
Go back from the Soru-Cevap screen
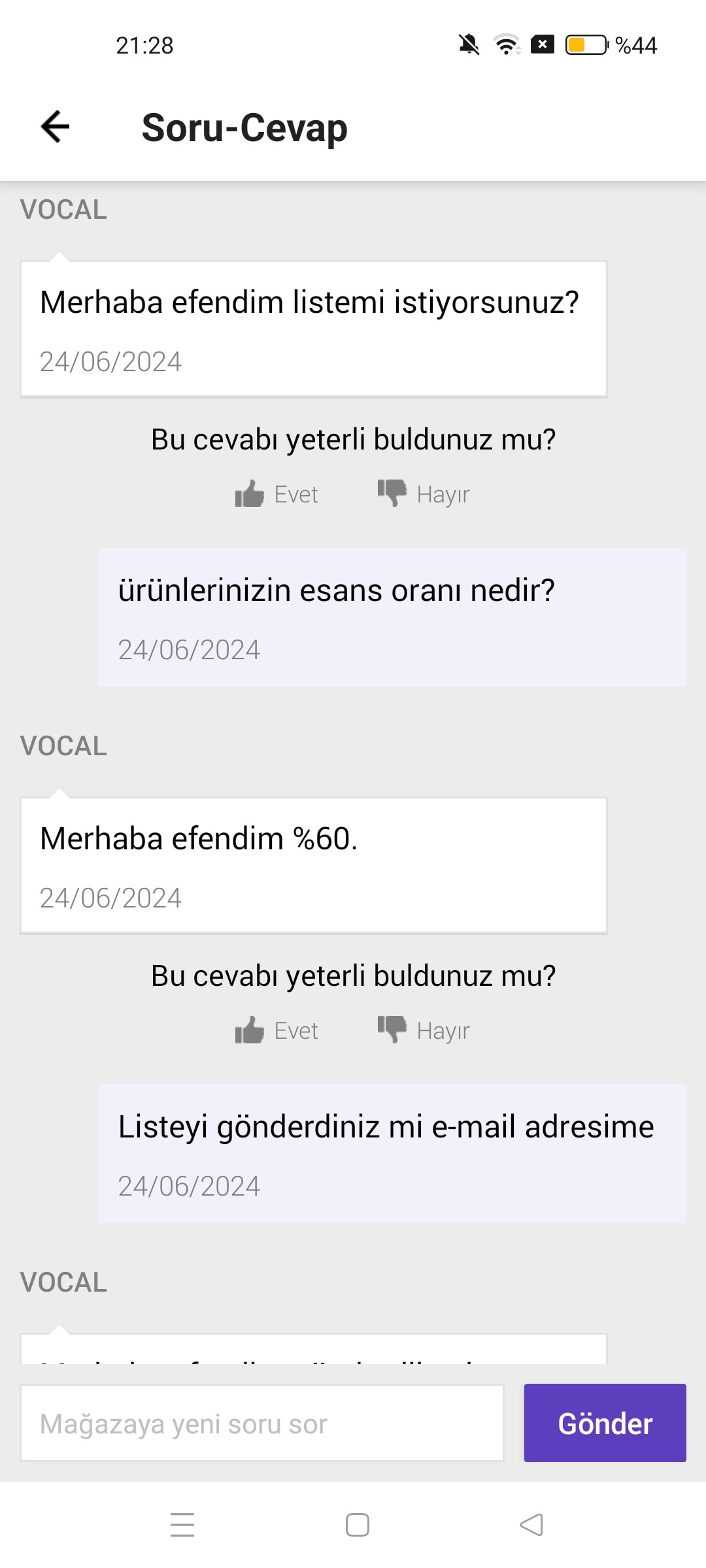point(55,127)
